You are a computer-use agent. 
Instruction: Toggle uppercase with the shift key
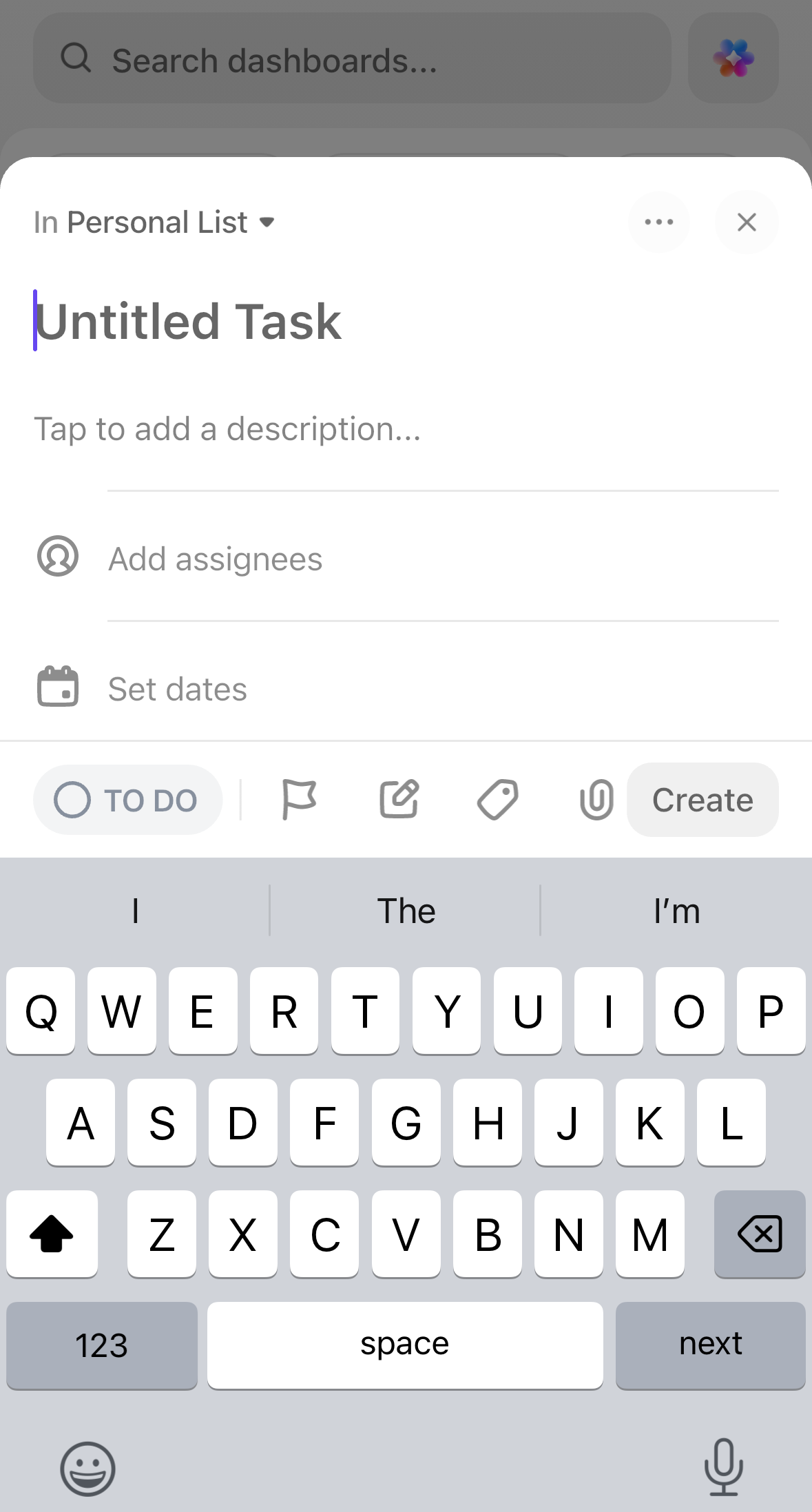tap(52, 1234)
